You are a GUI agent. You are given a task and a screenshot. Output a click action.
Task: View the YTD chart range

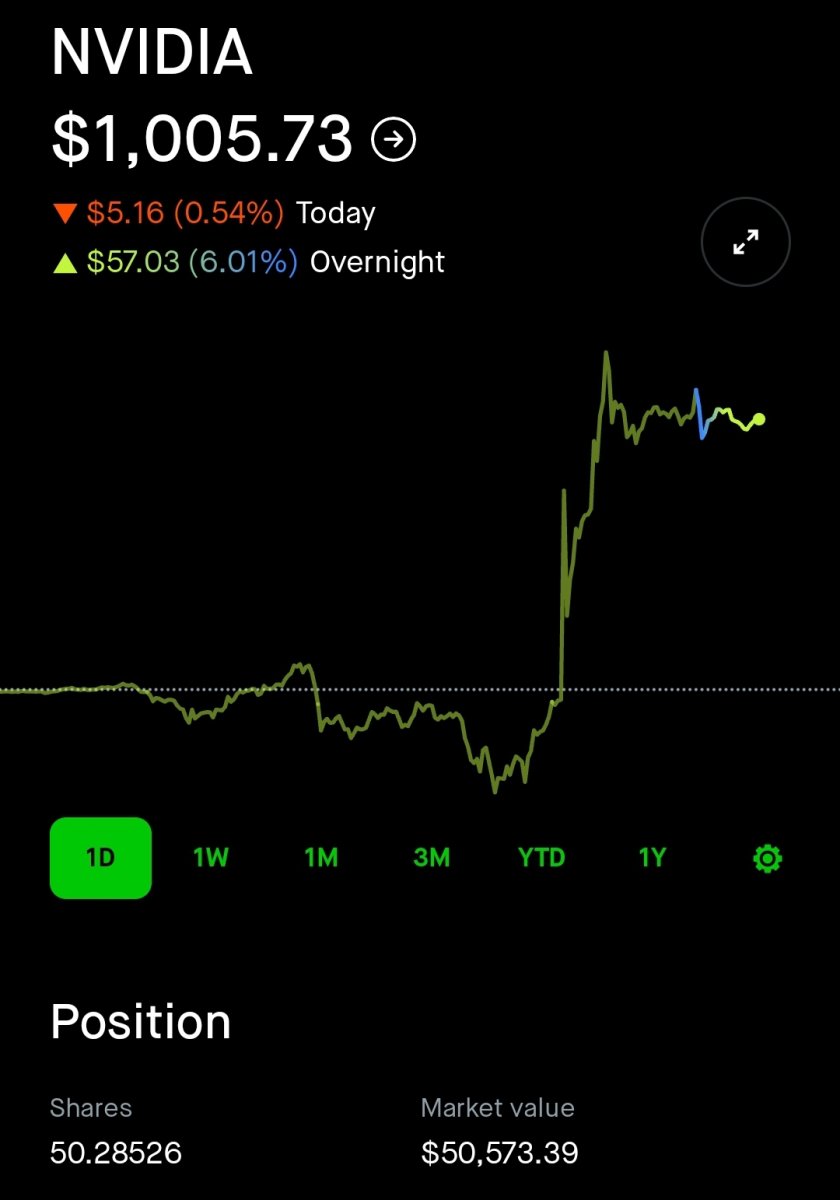[x=542, y=858]
